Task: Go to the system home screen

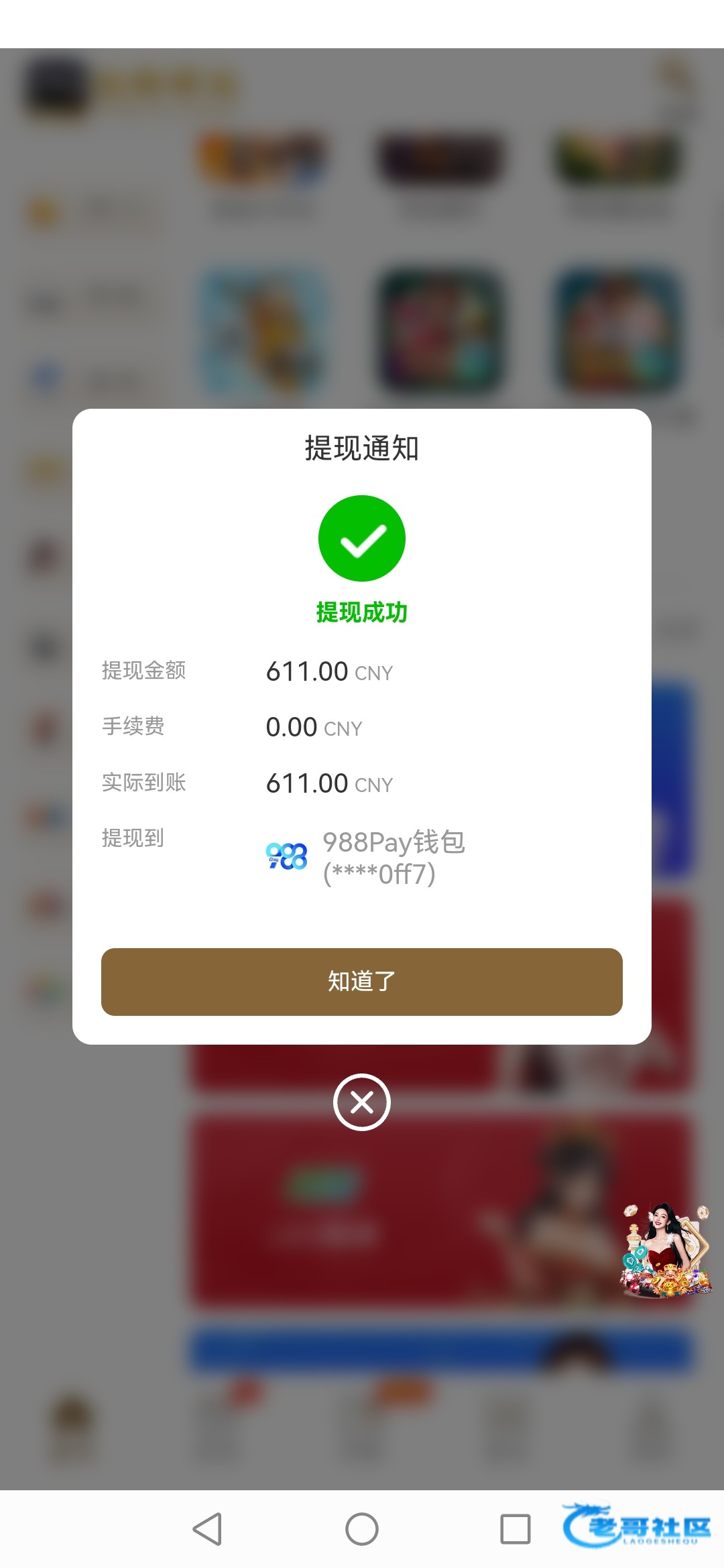Action: (x=362, y=1529)
